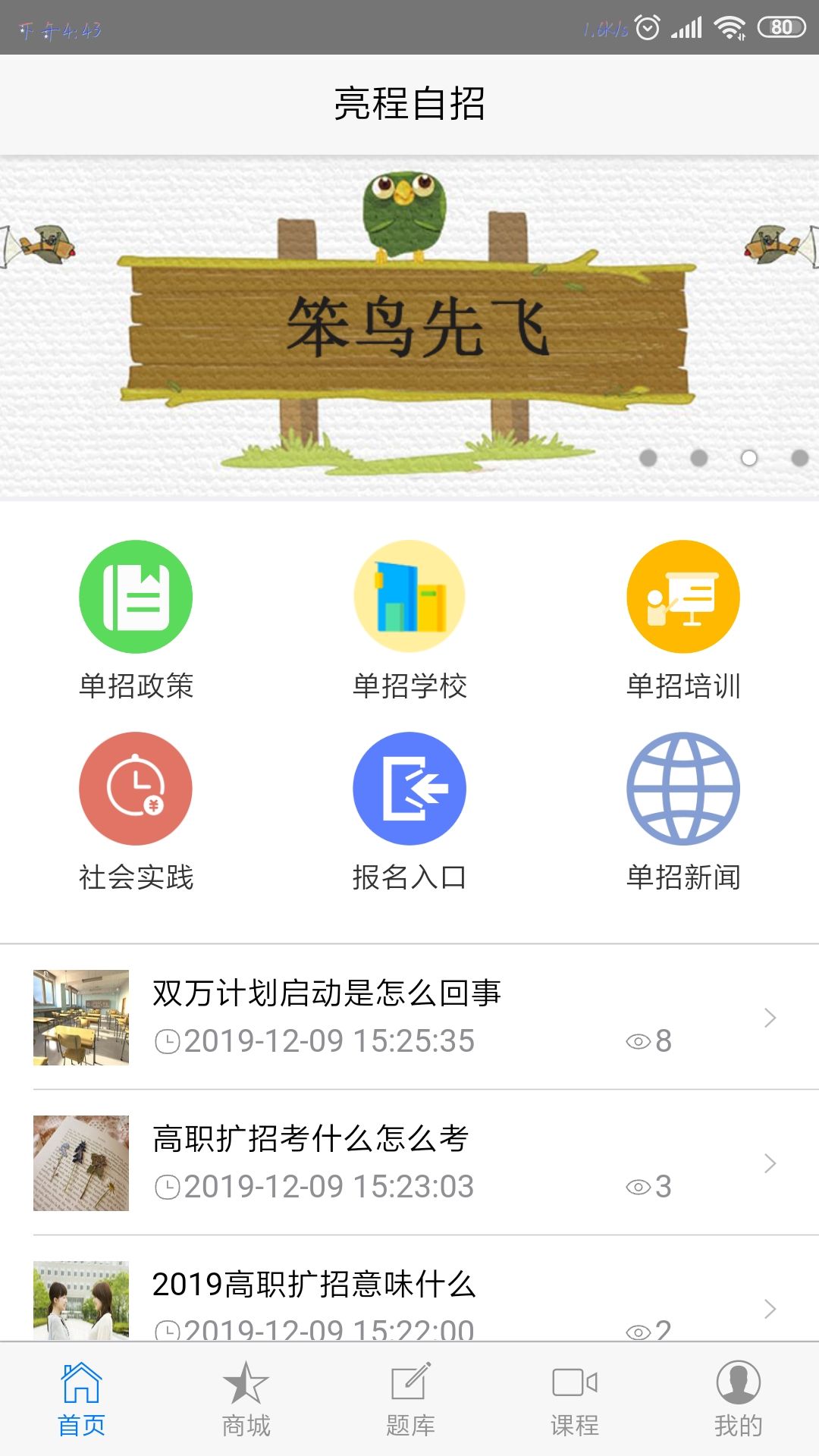This screenshot has width=819, height=1456.
Task: Select the 单招学校 icon
Action: 409,596
